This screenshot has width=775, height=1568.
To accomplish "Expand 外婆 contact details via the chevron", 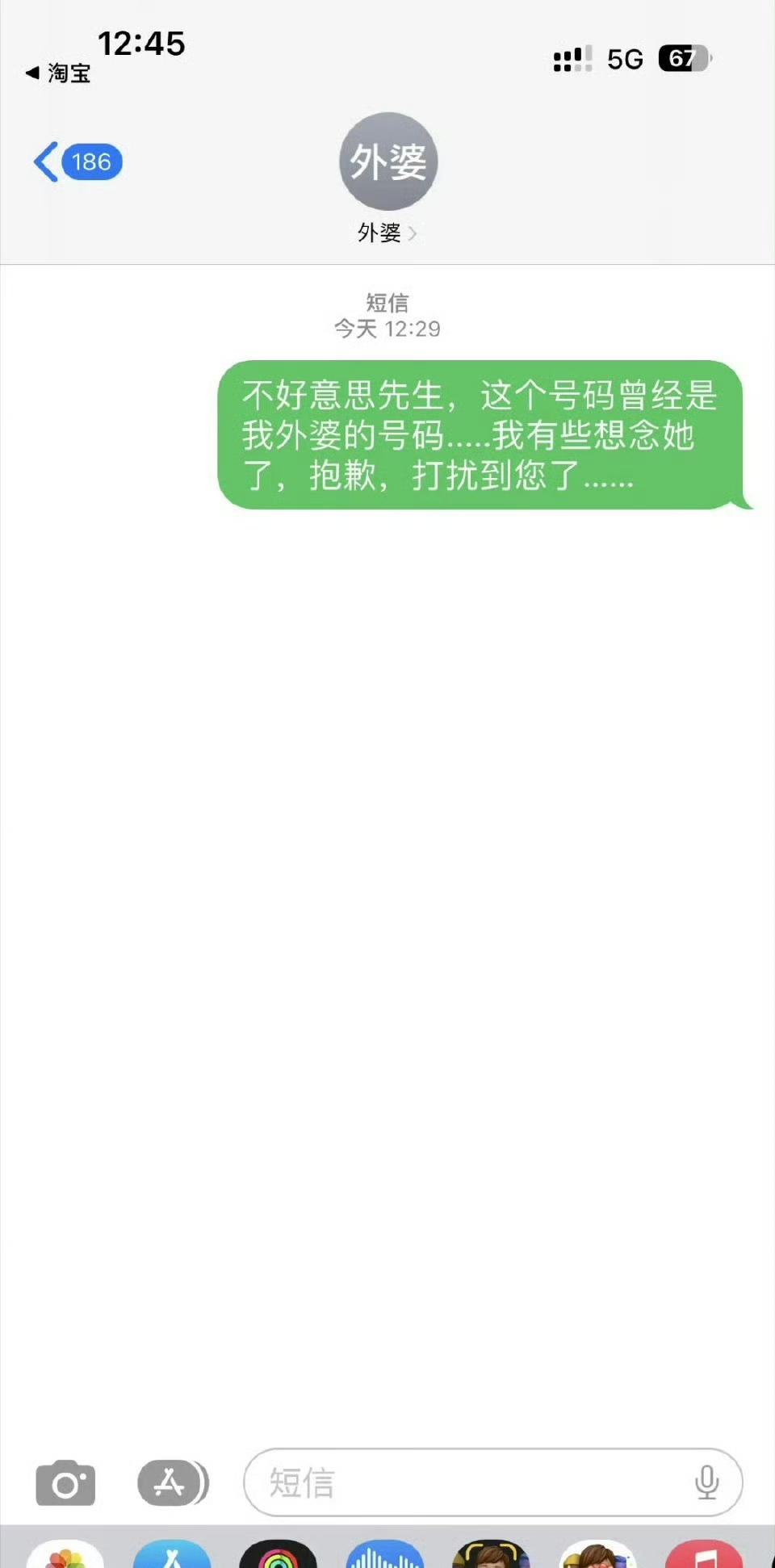I will pos(415,234).
